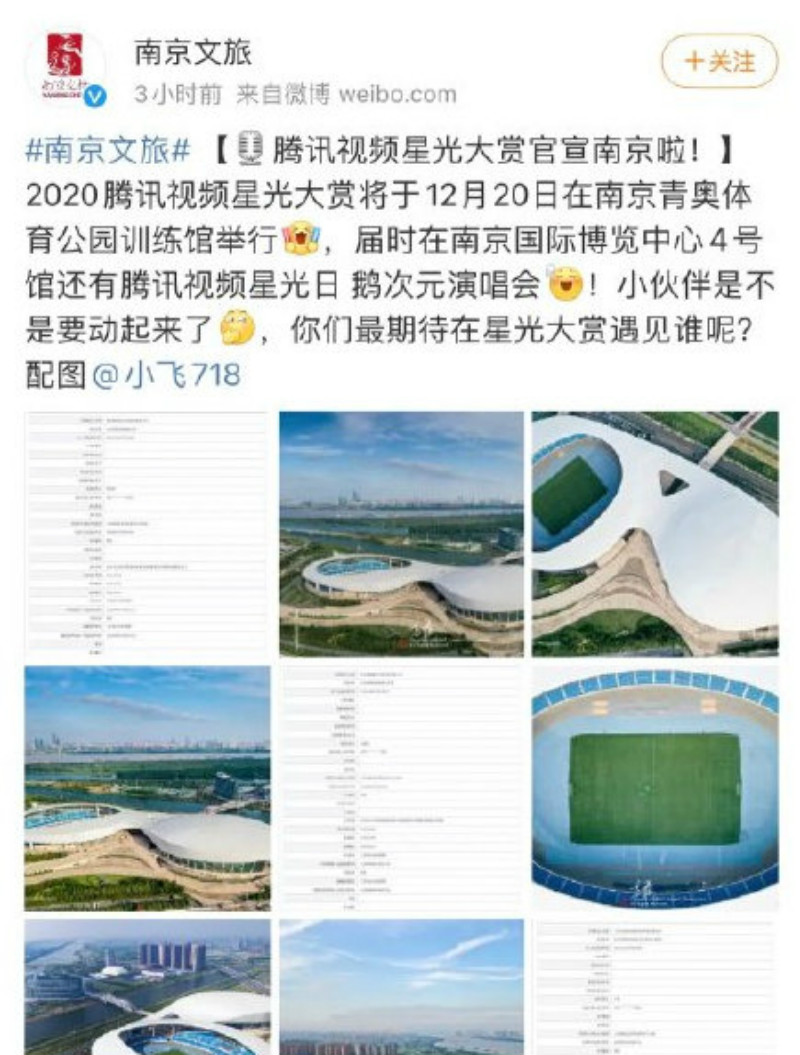
Task: Open the first document table image
Action: pos(146,533)
